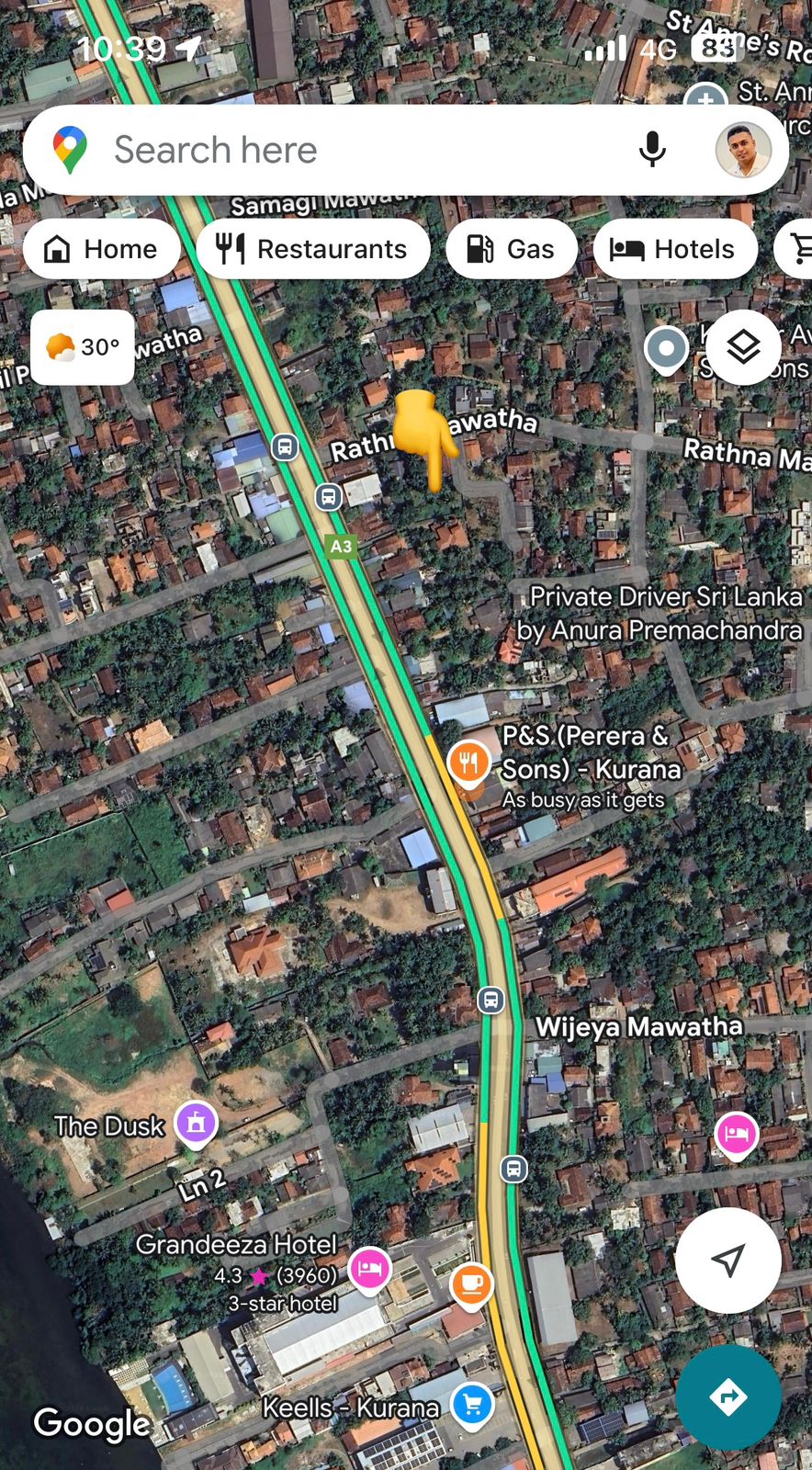Select the Grandeeza Hotel marker

[x=369, y=1270]
